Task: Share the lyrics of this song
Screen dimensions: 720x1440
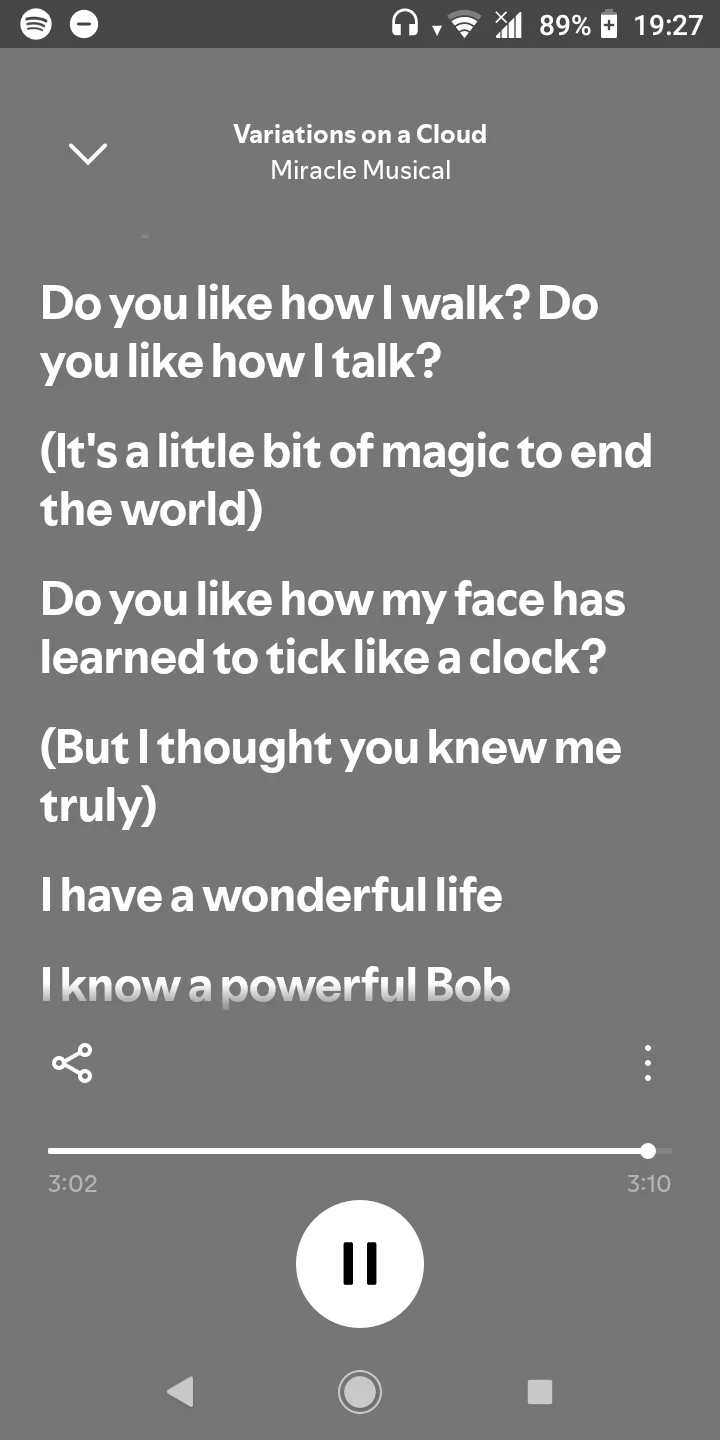Action: (72, 1063)
